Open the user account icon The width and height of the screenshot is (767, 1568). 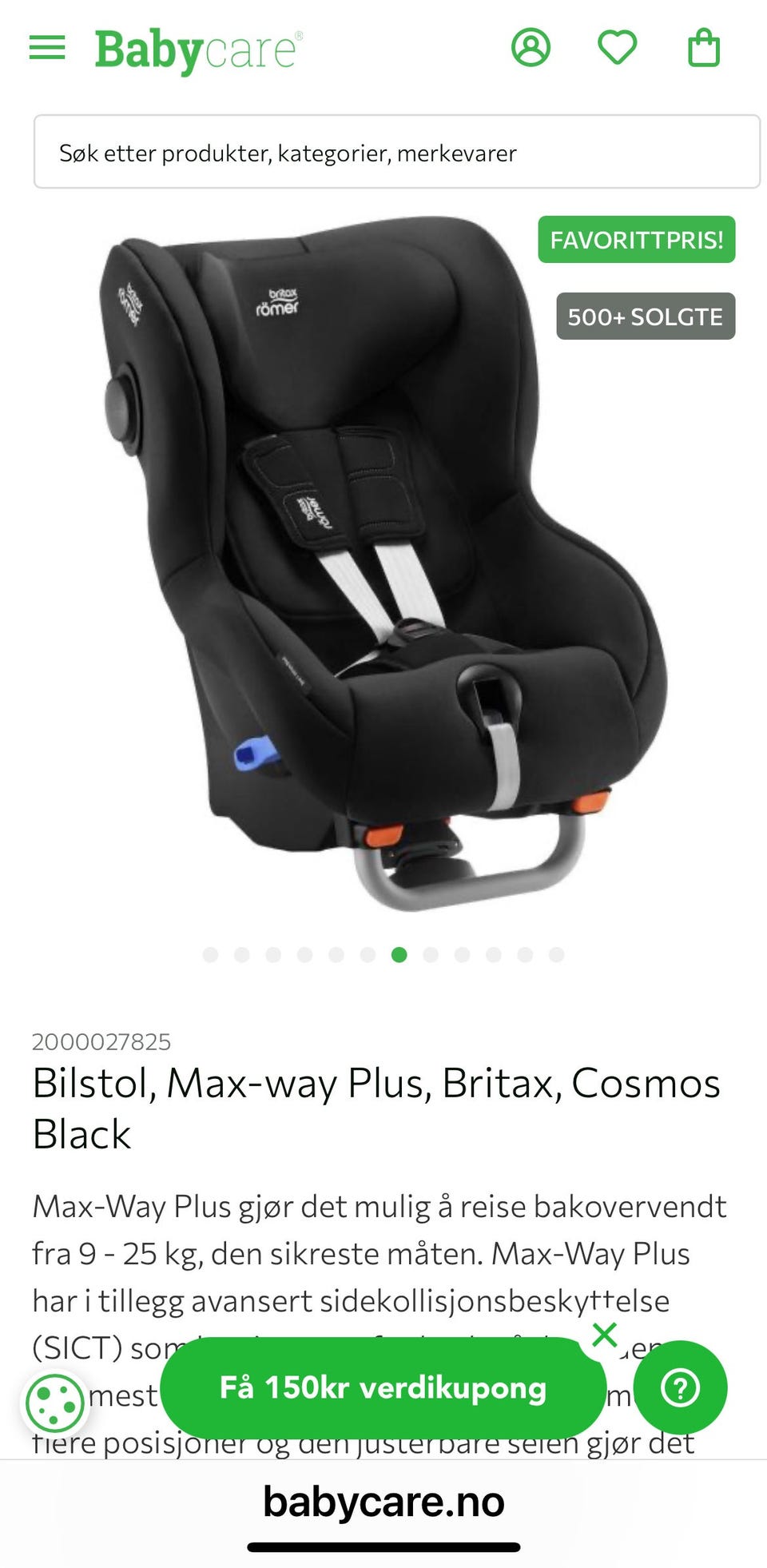coord(531,48)
